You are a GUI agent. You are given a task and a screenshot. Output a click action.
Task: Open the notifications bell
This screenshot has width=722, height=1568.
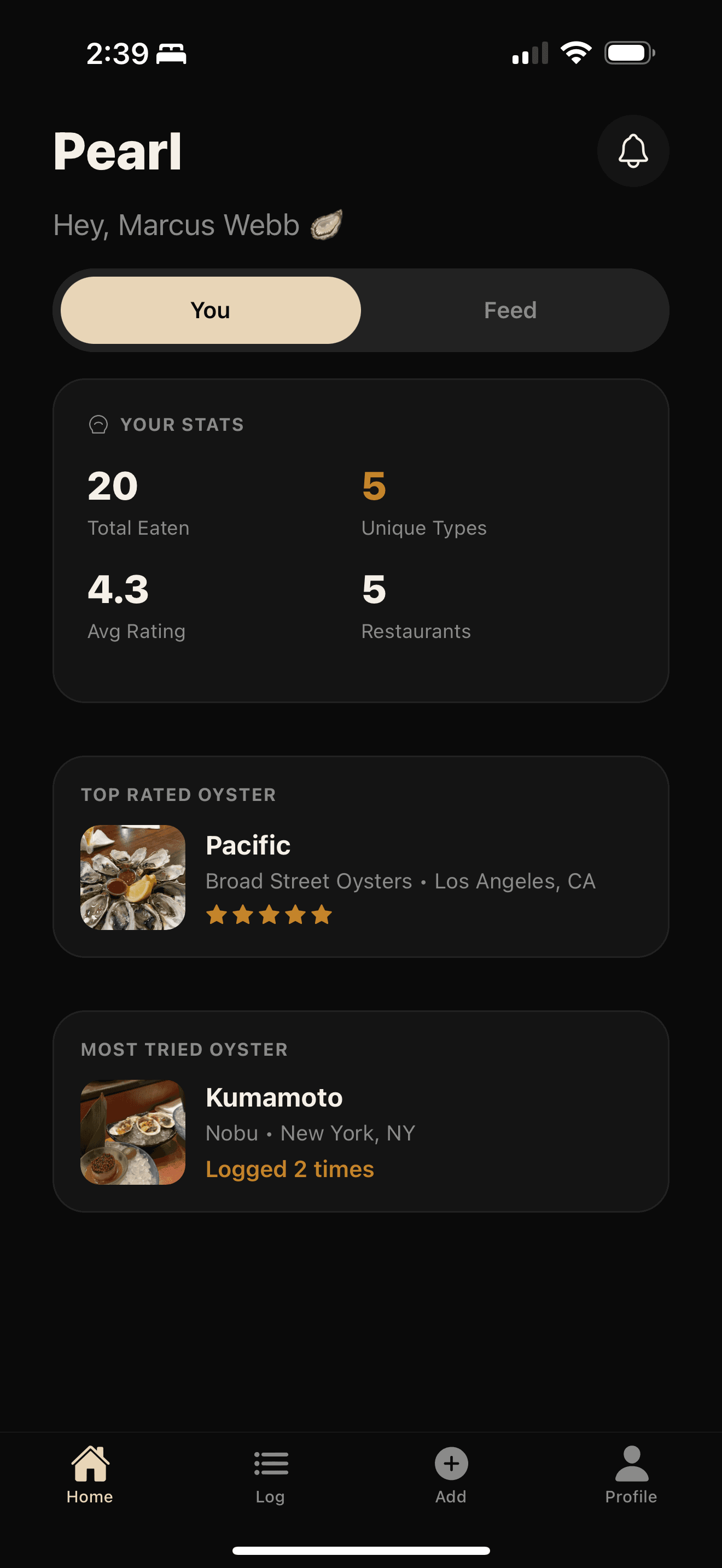coord(632,151)
